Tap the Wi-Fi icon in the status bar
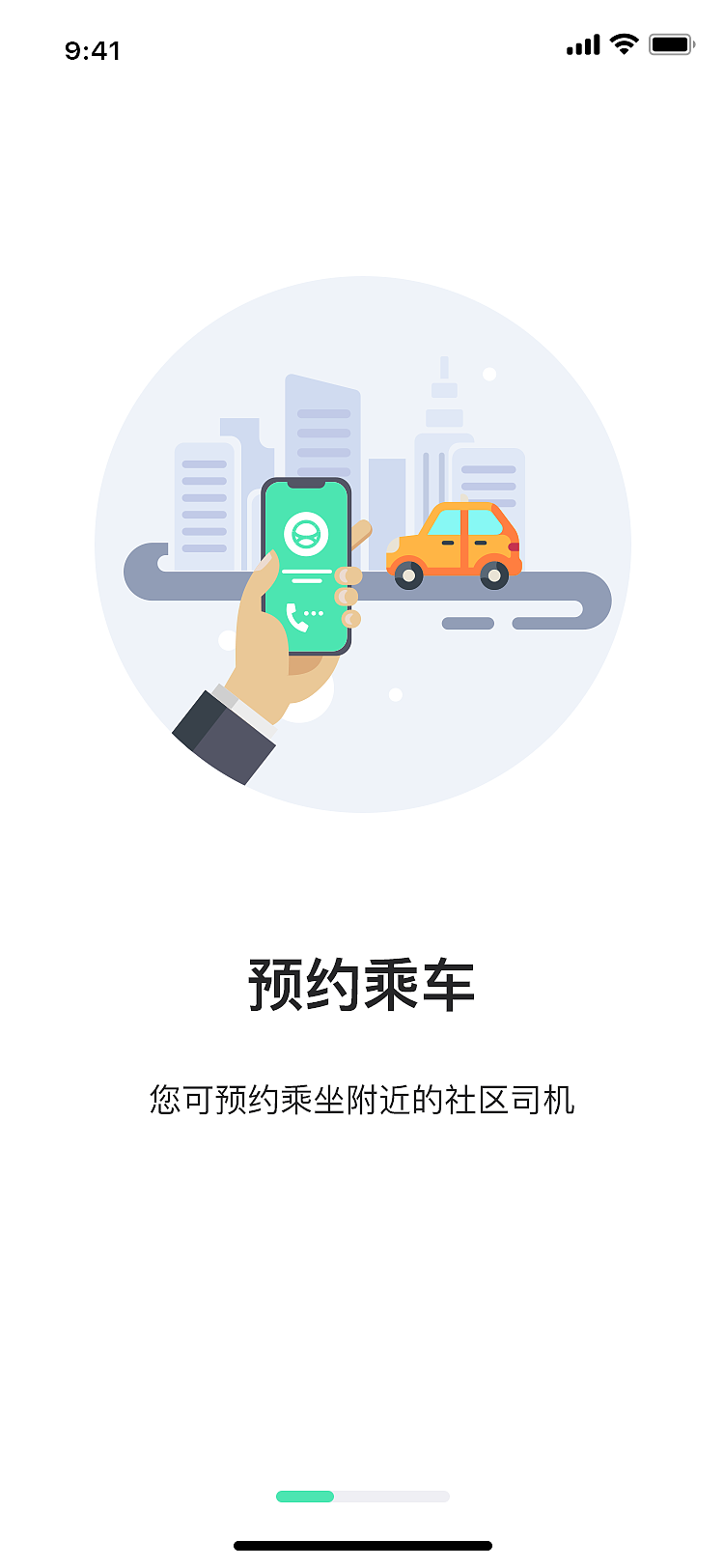 click(x=622, y=42)
